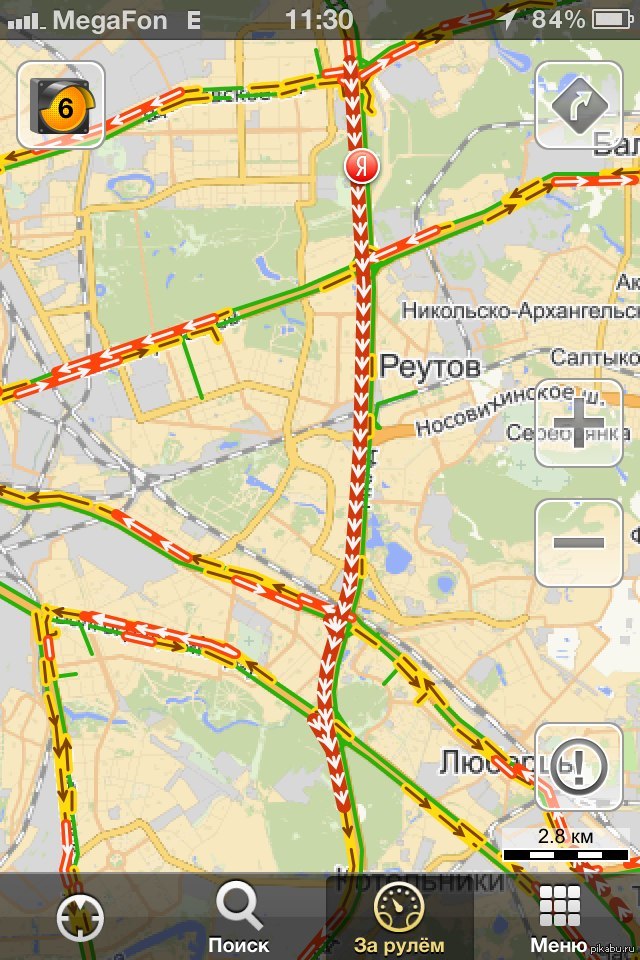Switch to the За рулём tab

point(398,918)
